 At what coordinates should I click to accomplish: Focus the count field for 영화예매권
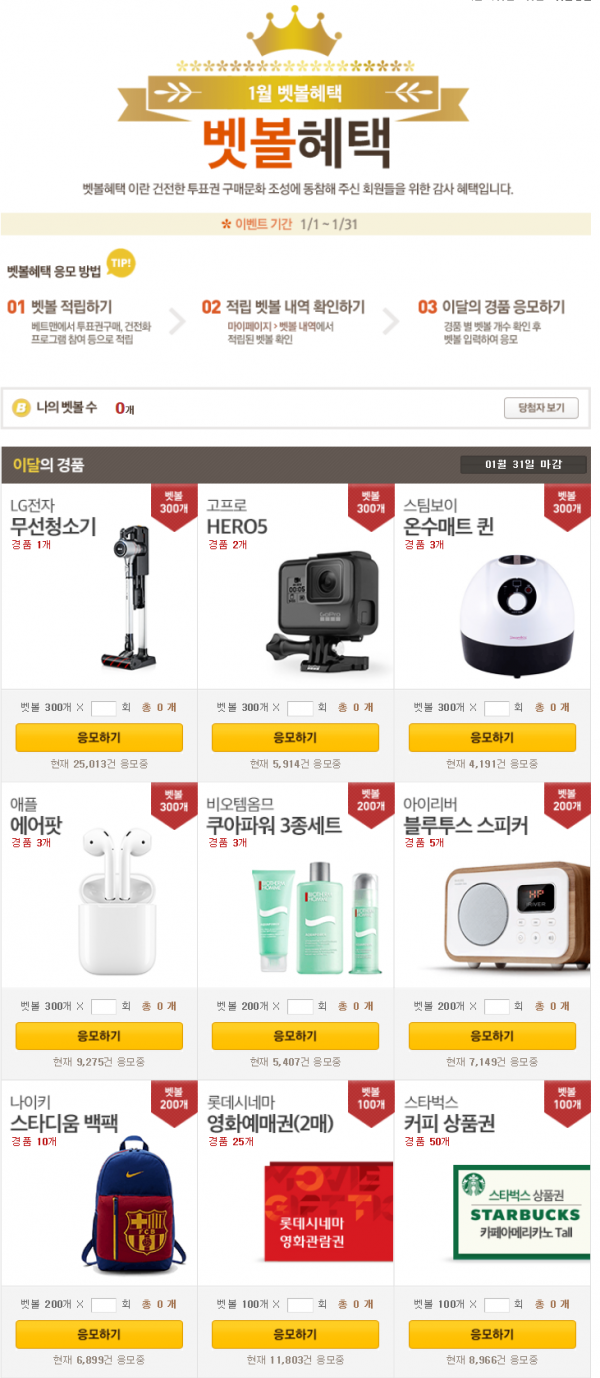tap(300, 1305)
